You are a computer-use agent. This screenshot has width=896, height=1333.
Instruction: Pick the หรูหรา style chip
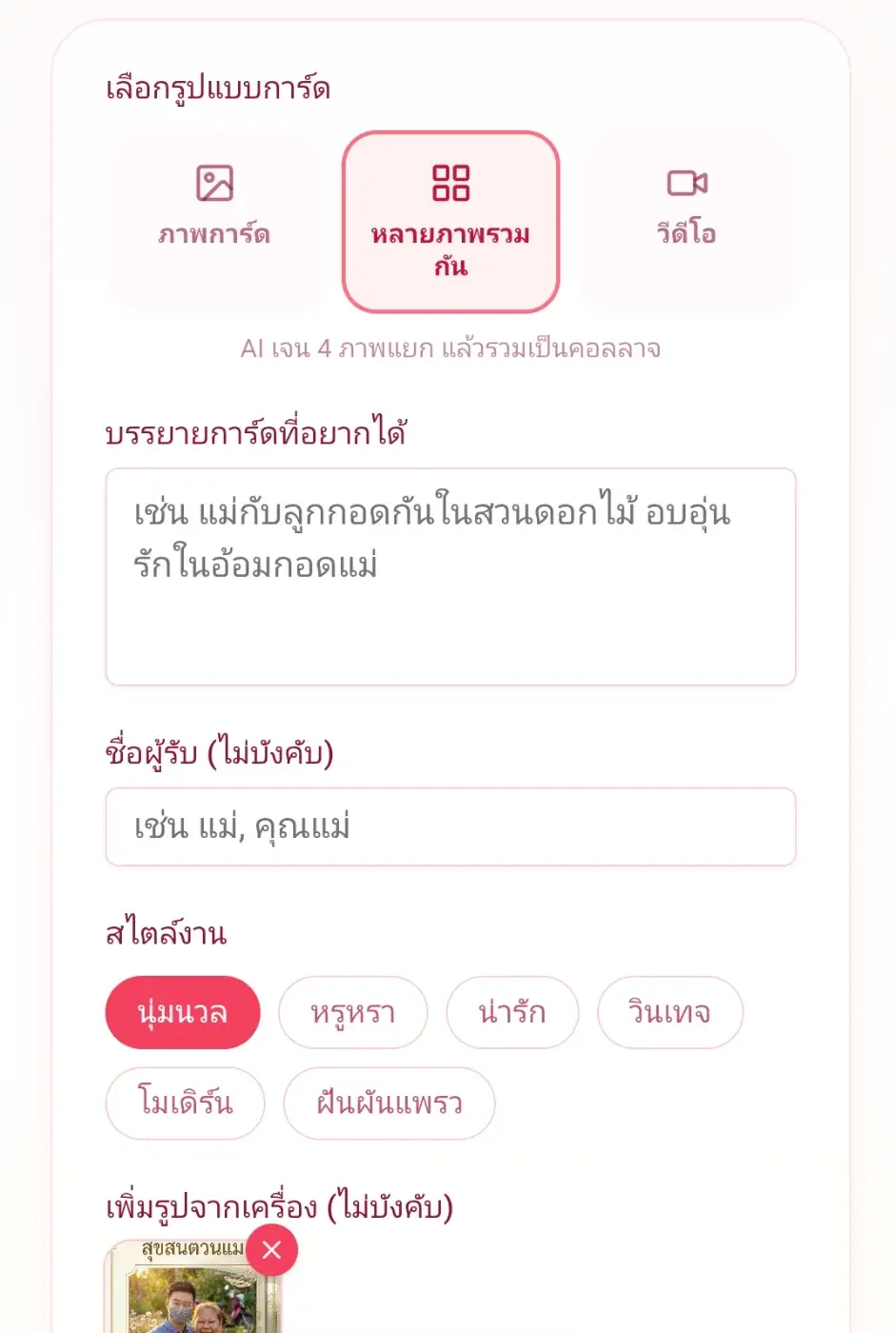point(353,1012)
